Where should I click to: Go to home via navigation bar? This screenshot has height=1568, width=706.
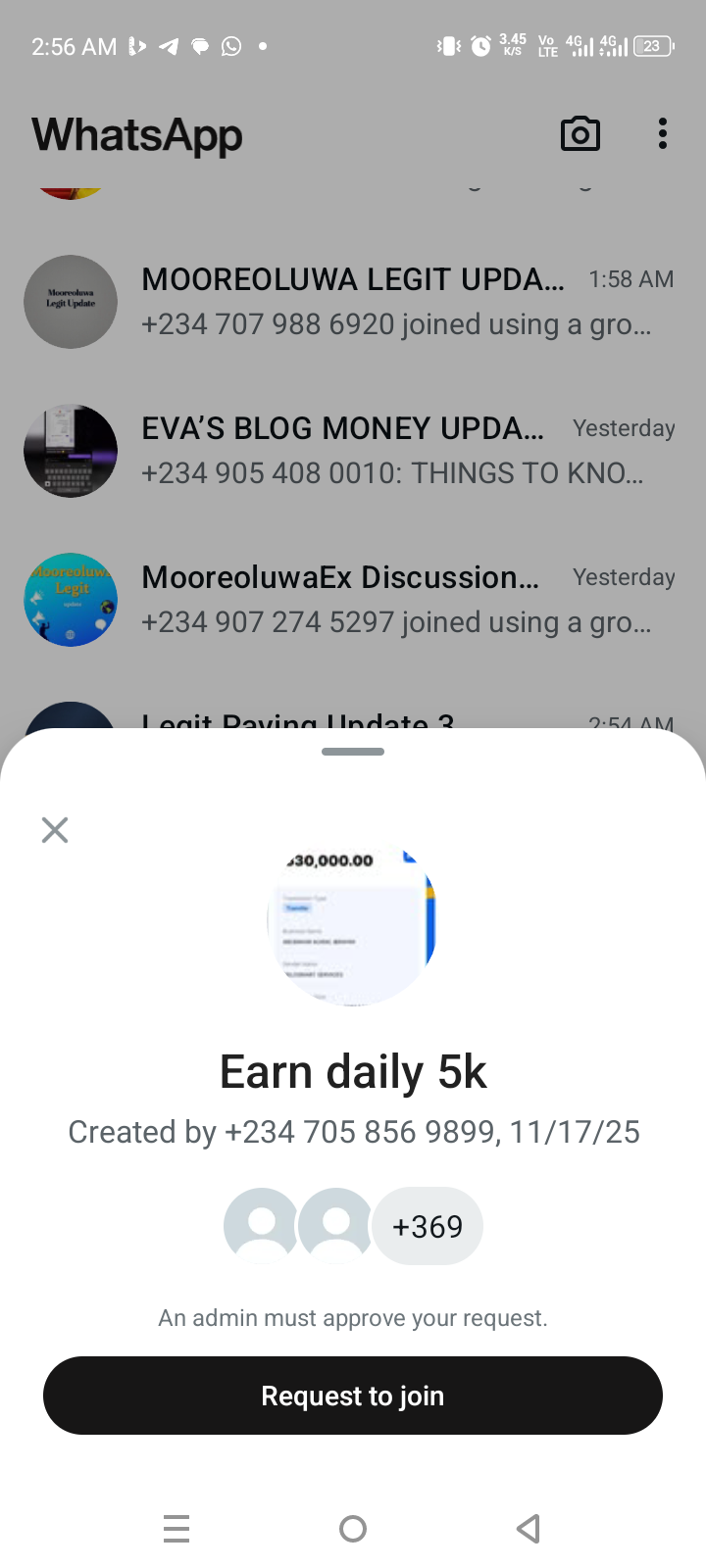[353, 1528]
